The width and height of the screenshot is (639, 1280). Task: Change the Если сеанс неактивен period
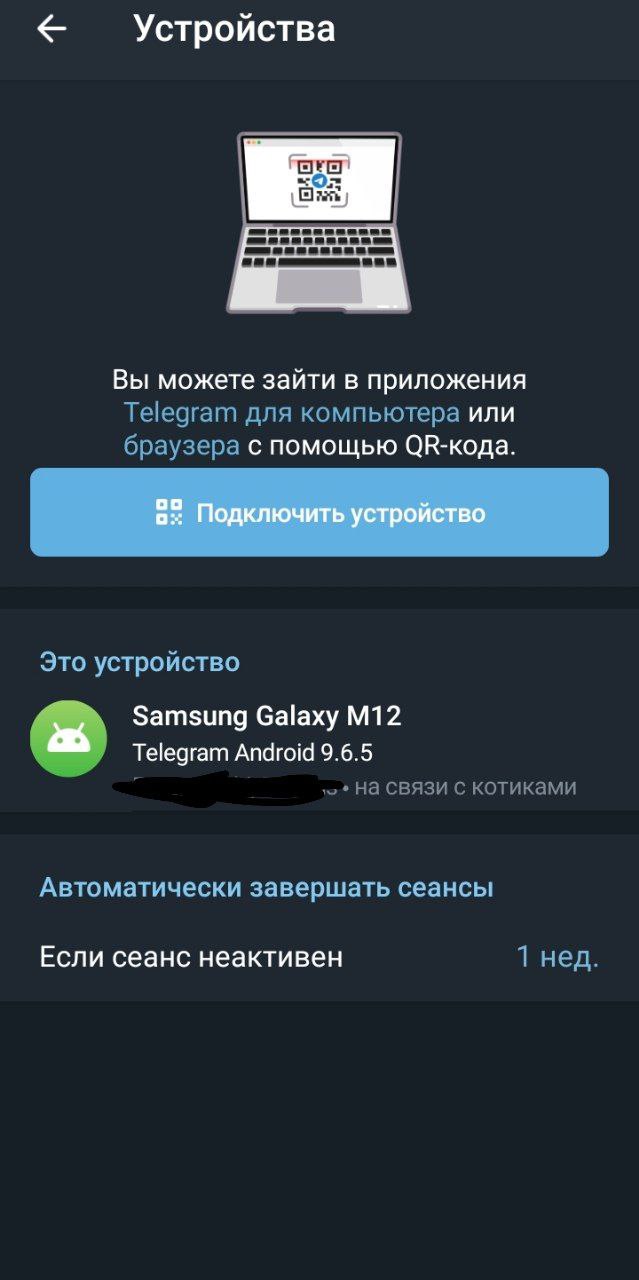point(319,957)
